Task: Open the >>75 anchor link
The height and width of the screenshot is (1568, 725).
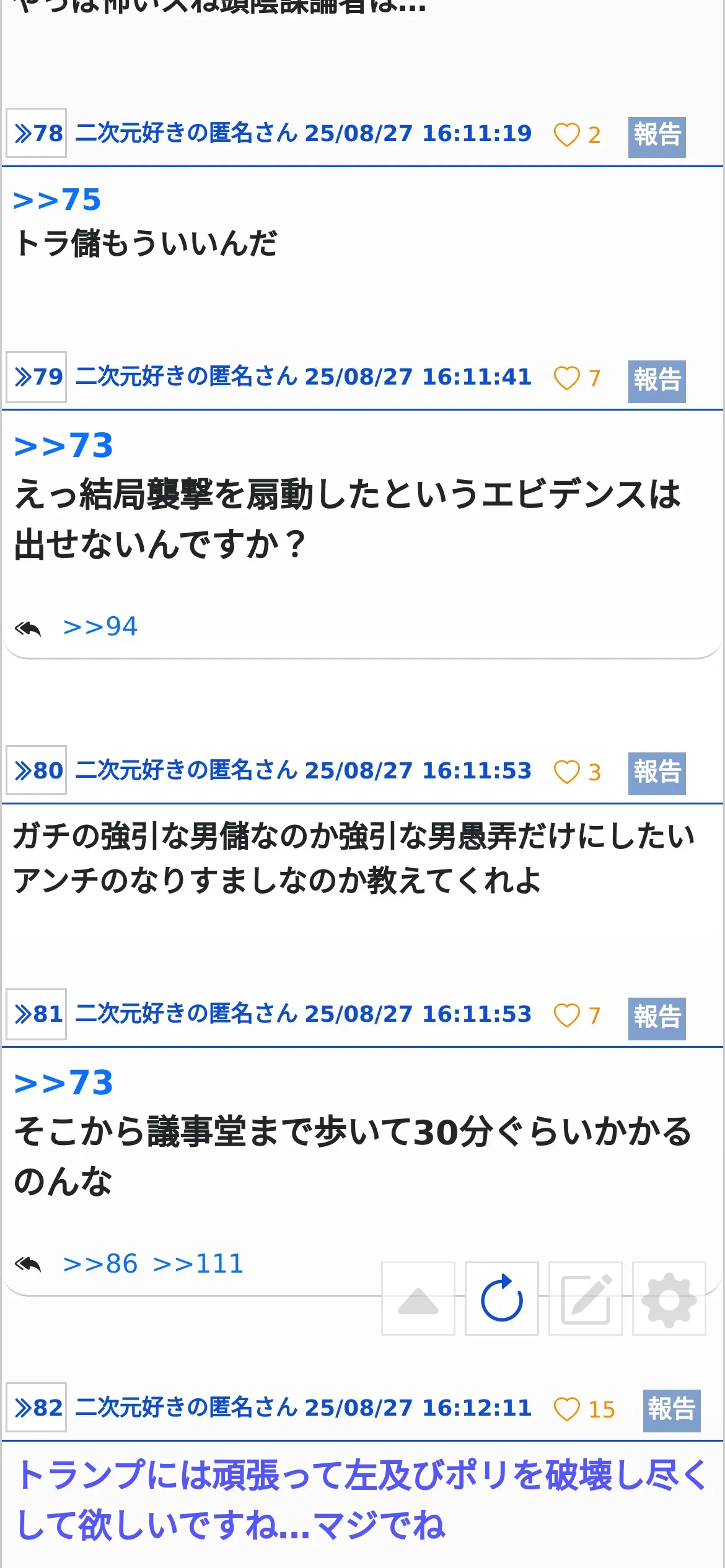Action: 57,200
